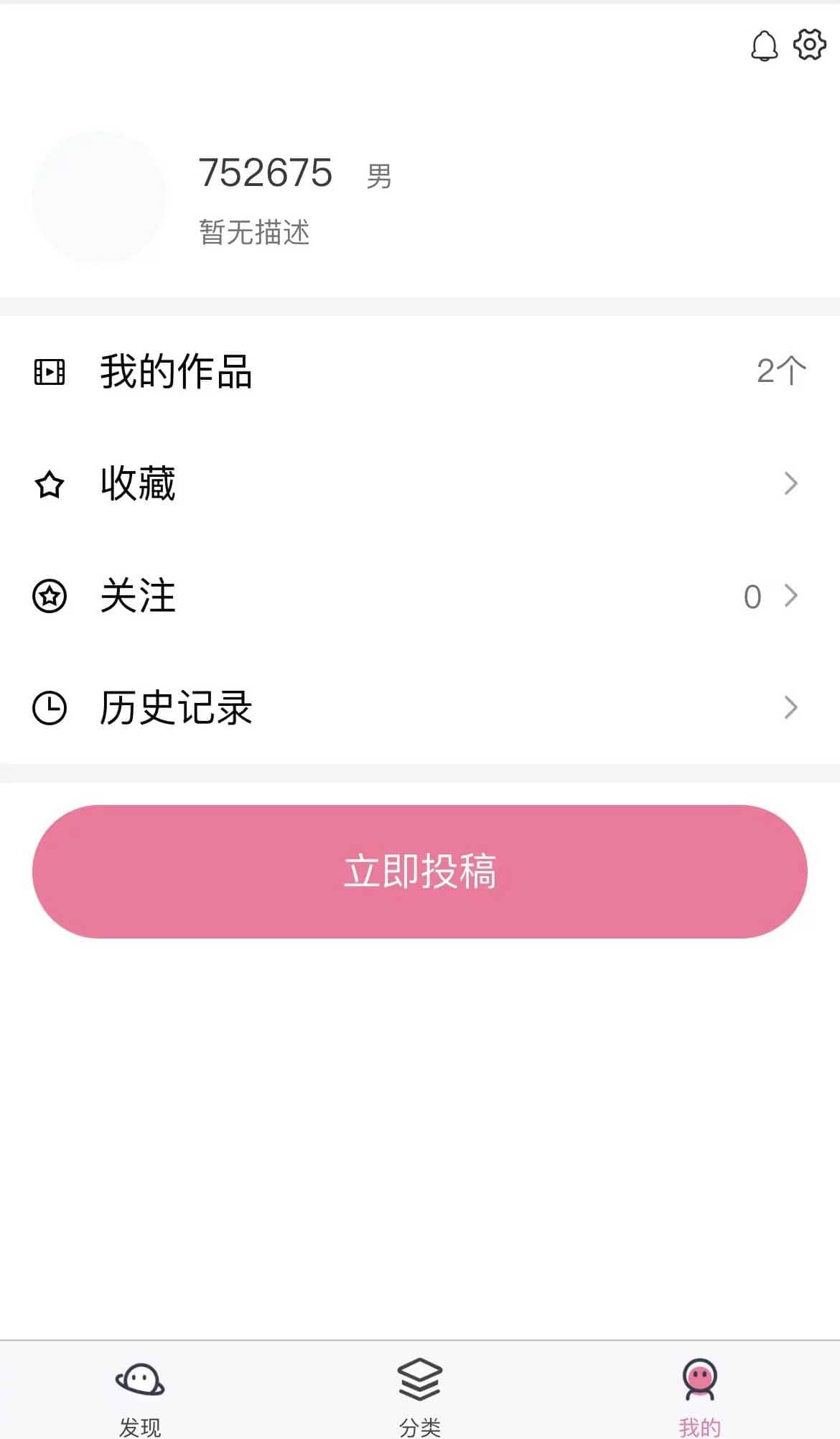Screen dimensions: 840x1439
Task: Open 我的作品 list
Action: (x=420, y=372)
